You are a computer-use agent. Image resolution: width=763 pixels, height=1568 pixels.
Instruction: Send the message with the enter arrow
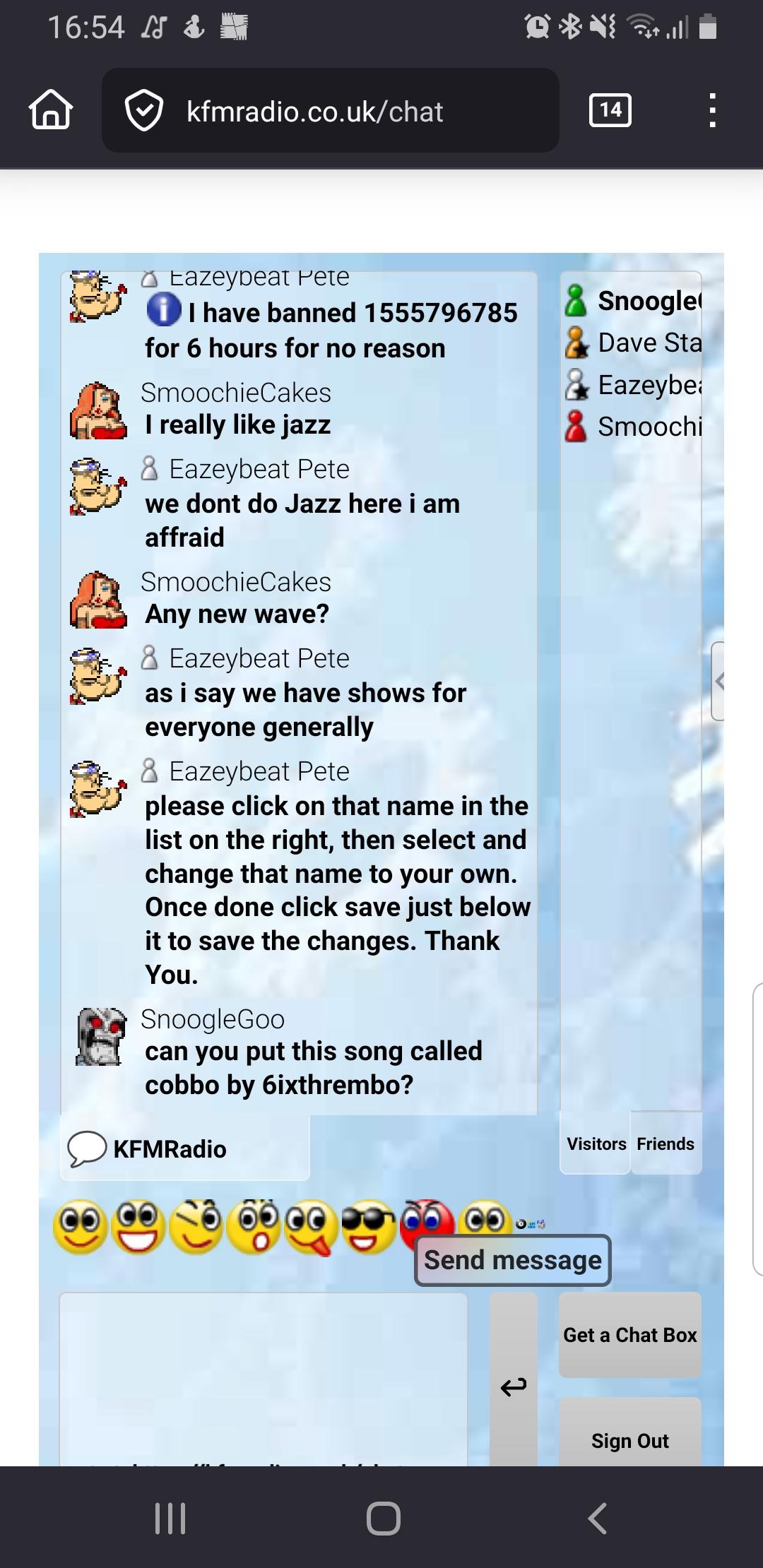[x=513, y=1386]
